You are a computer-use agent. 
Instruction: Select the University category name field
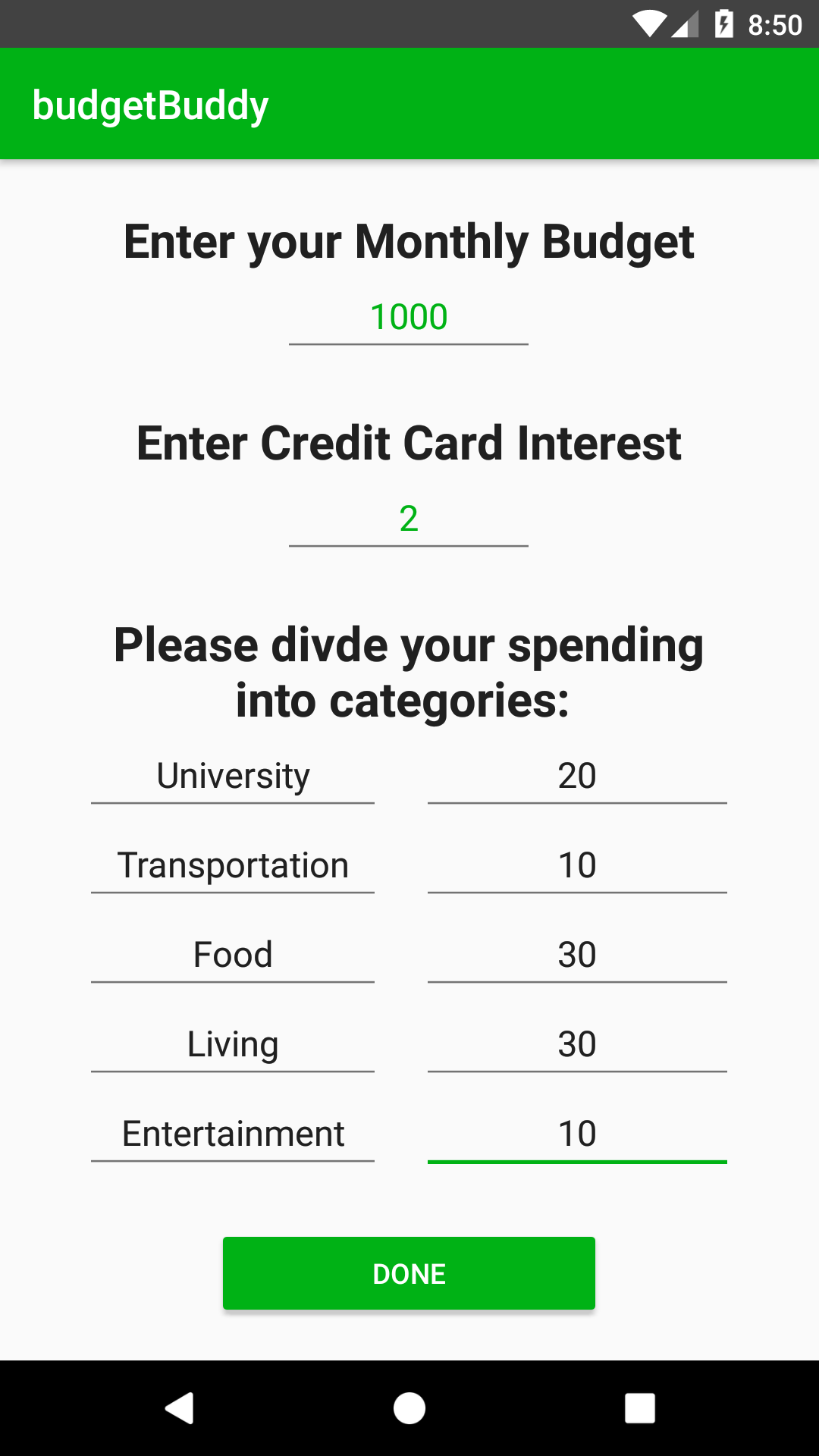coord(233,777)
